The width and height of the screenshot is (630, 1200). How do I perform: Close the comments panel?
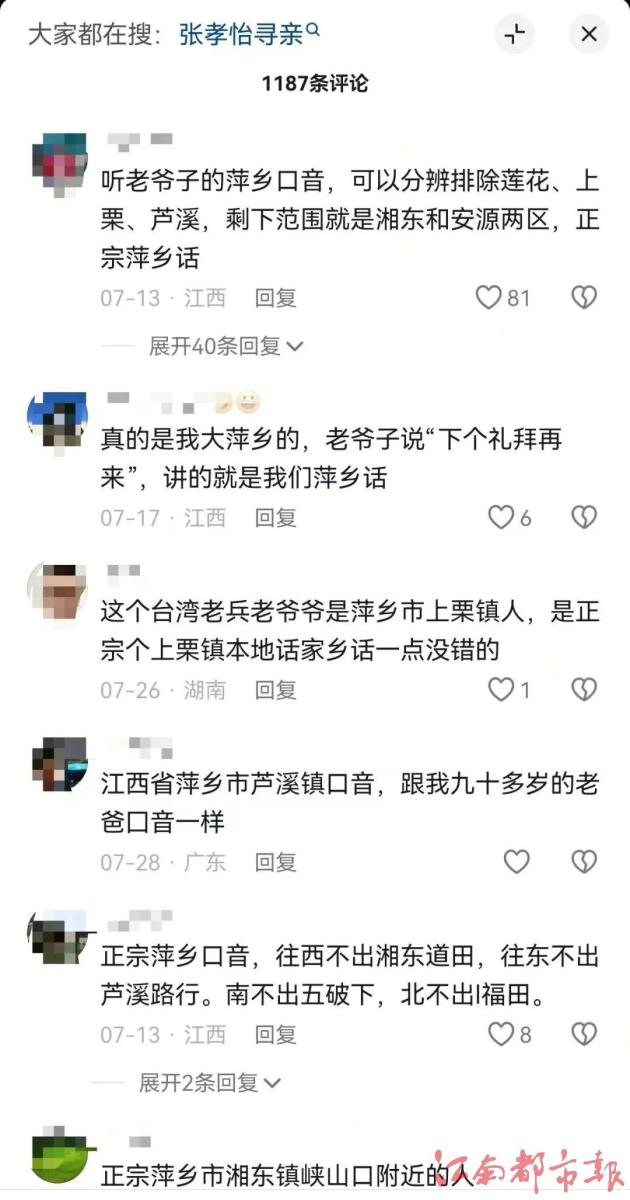[588, 35]
